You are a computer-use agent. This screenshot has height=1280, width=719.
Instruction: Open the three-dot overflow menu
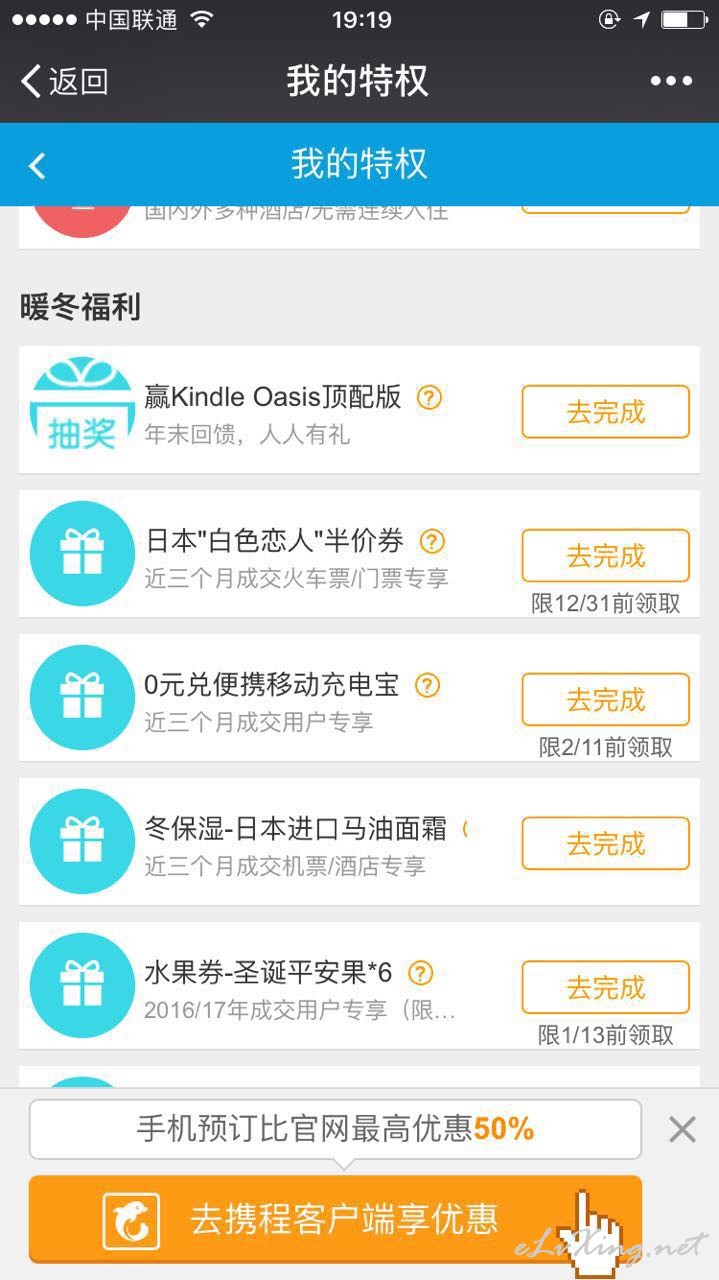(671, 81)
